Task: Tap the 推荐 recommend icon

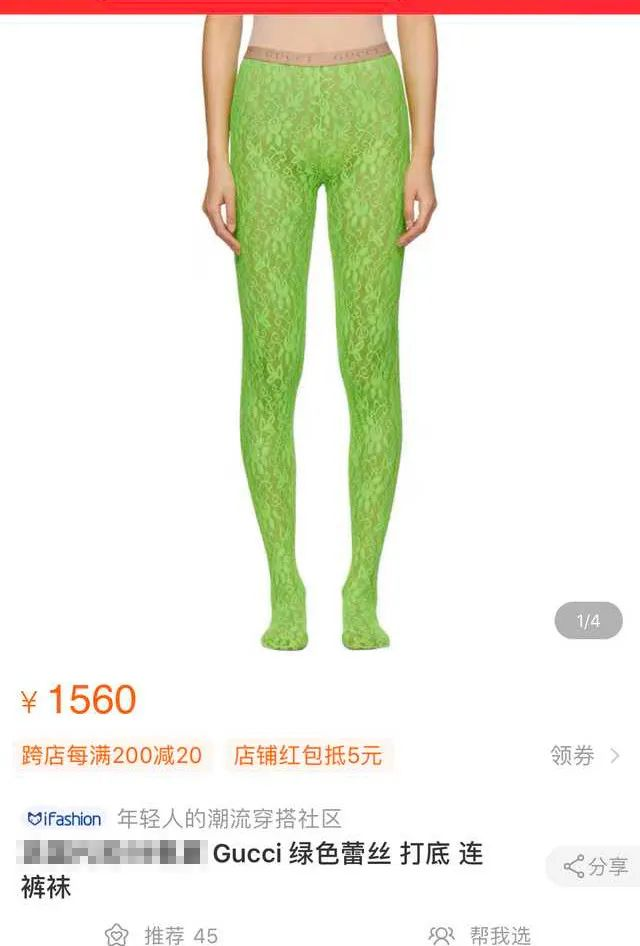Action: point(117,935)
